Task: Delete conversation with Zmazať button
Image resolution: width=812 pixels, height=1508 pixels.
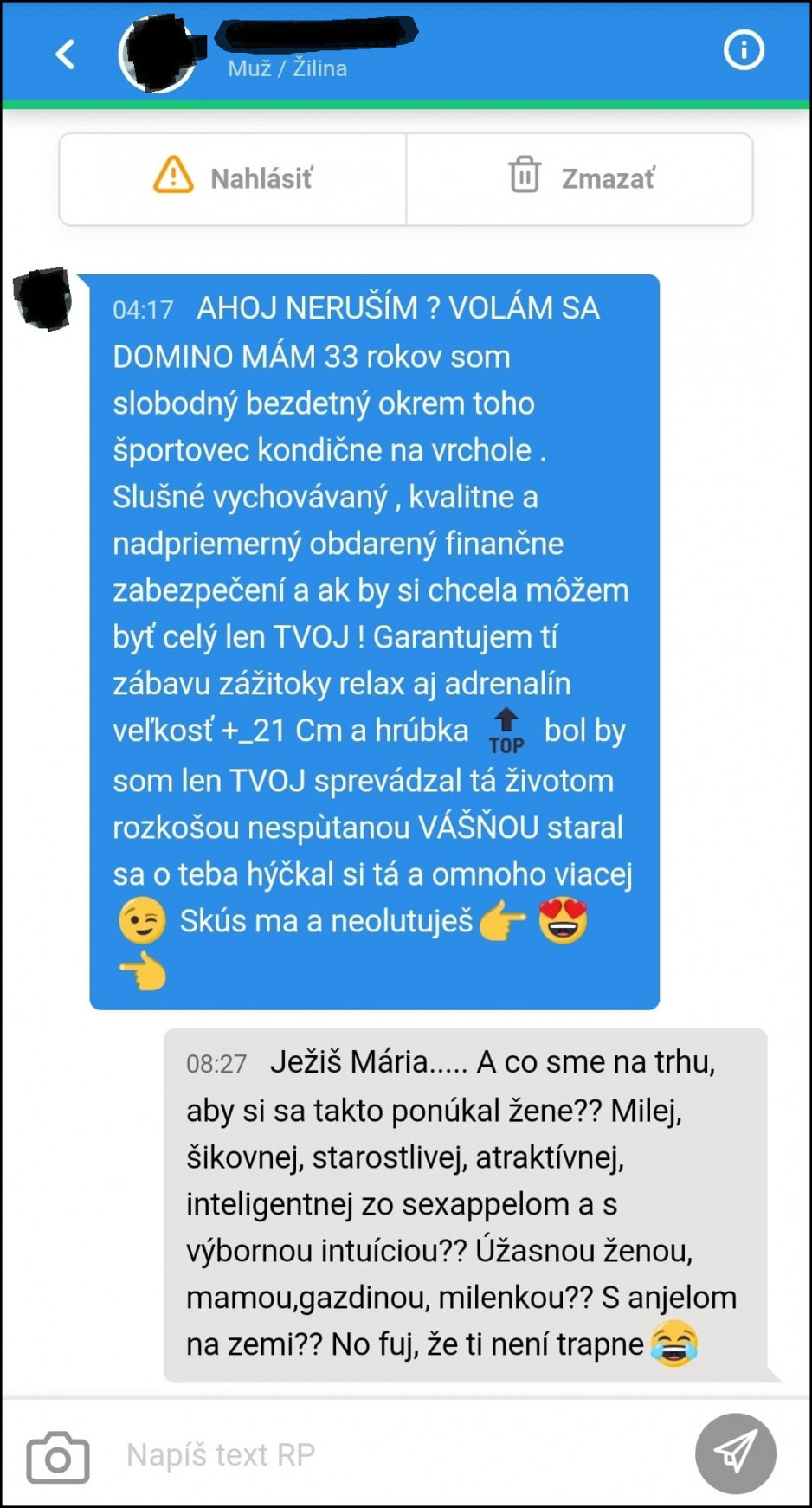Action: 580,178
